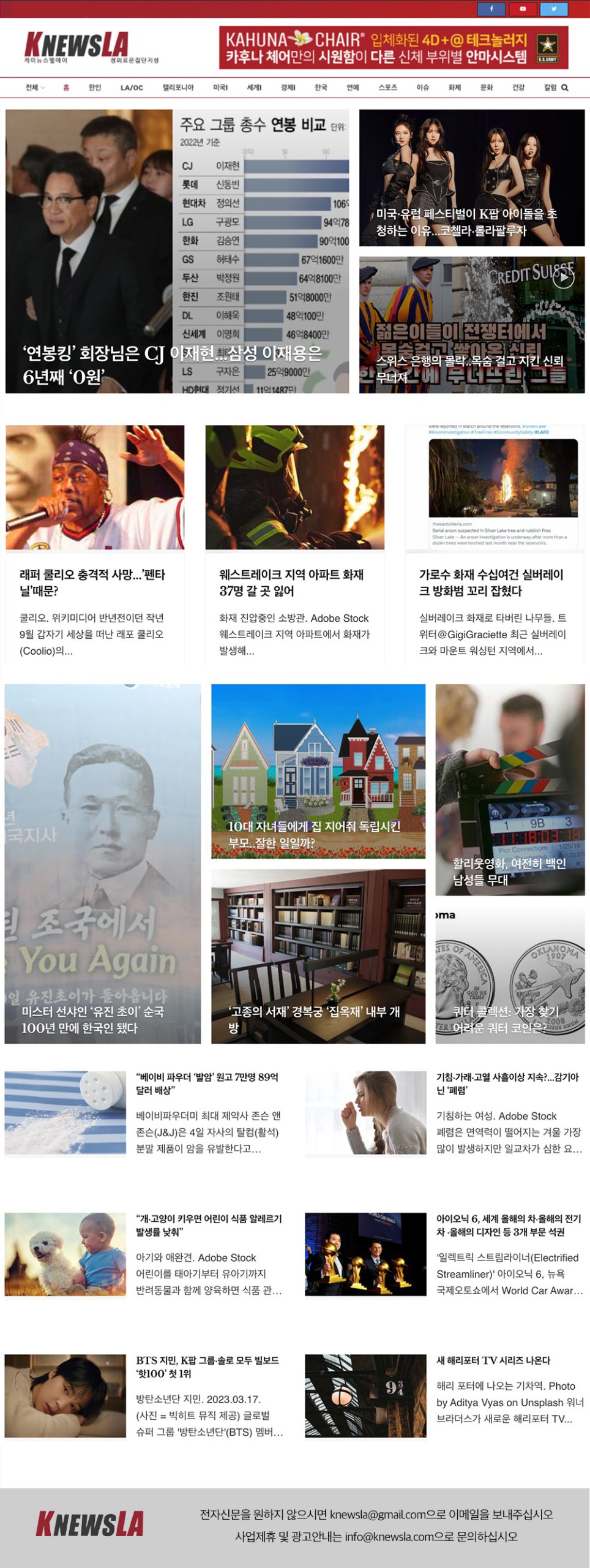Open the '연봉킹' CJ 이재현 headline story
Image resolution: width=590 pixels, height=1568 pixels.
point(171,364)
